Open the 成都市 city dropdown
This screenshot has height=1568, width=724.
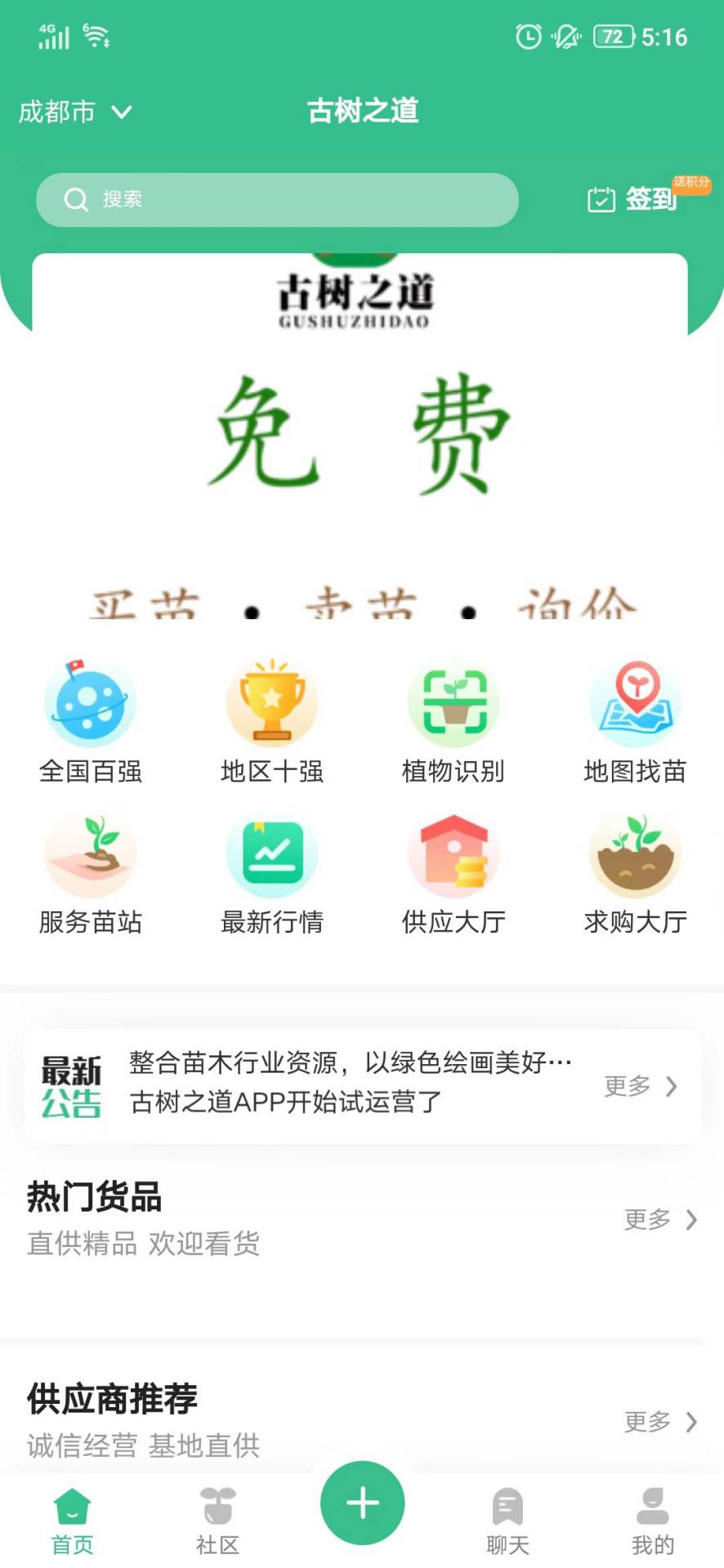coord(74,112)
